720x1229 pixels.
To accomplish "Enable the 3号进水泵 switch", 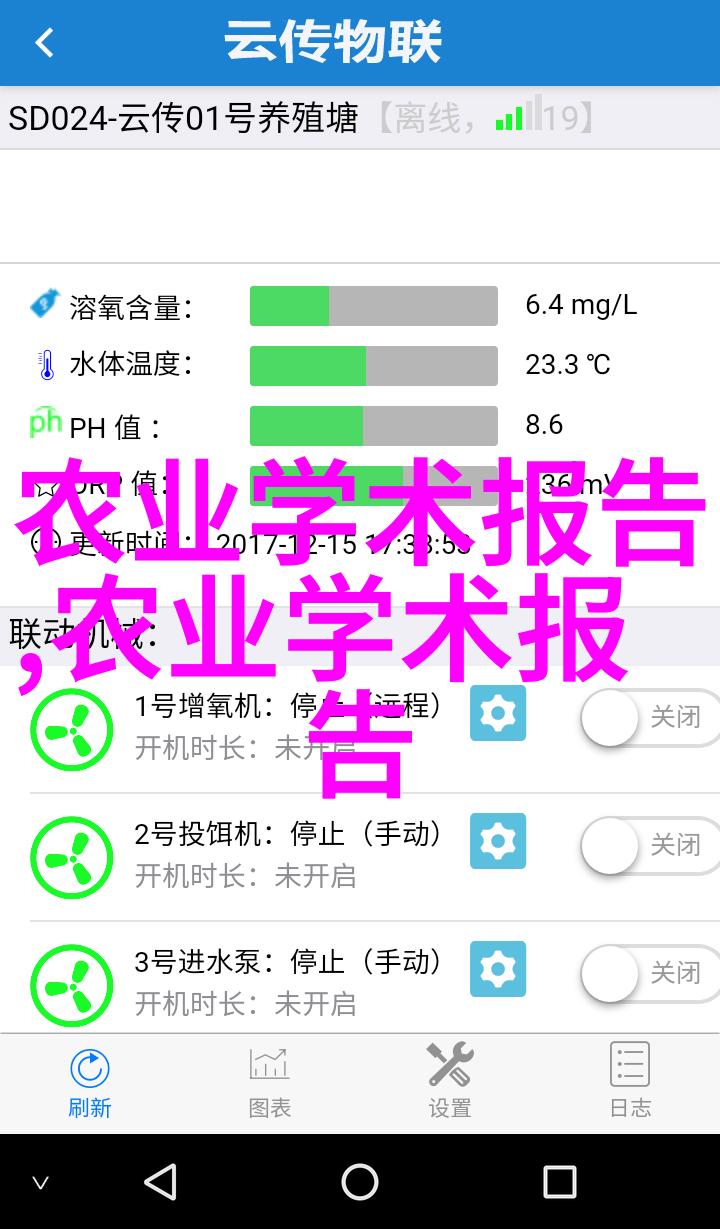I will [x=650, y=973].
